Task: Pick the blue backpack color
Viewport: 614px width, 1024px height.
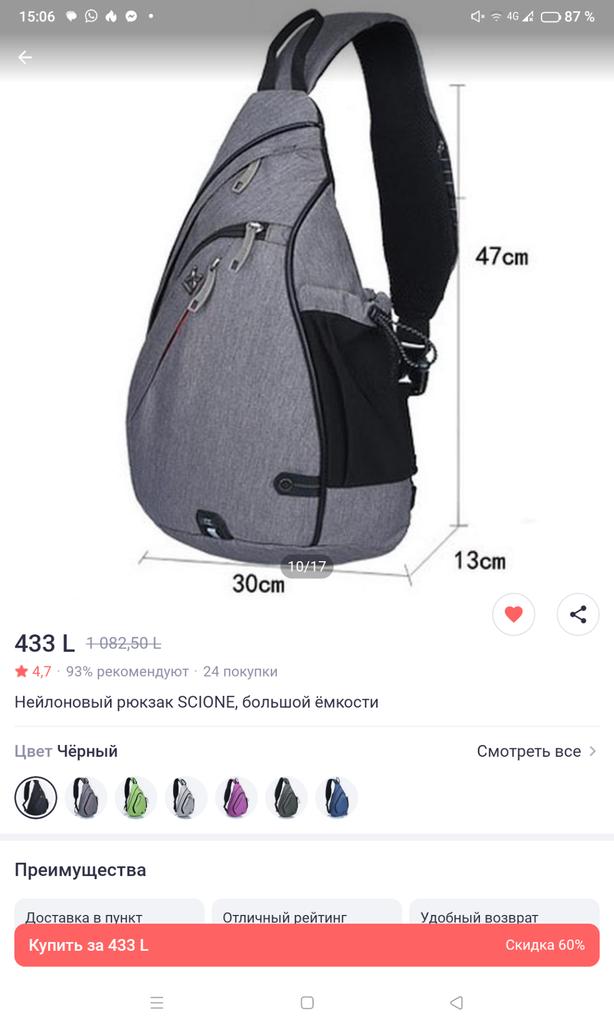Action: pyautogui.click(x=336, y=797)
